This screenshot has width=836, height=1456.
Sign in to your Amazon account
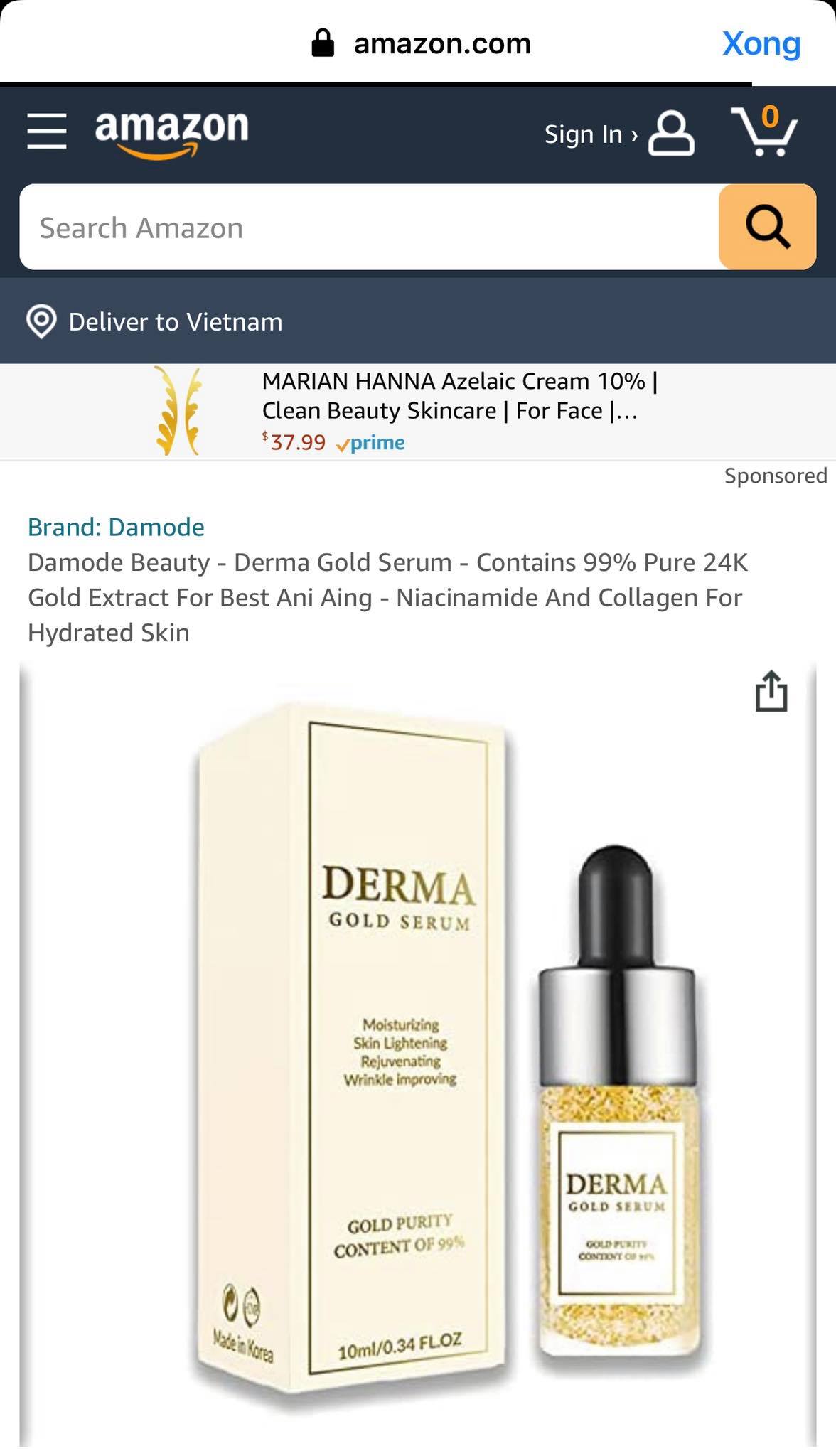click(617, 134)
